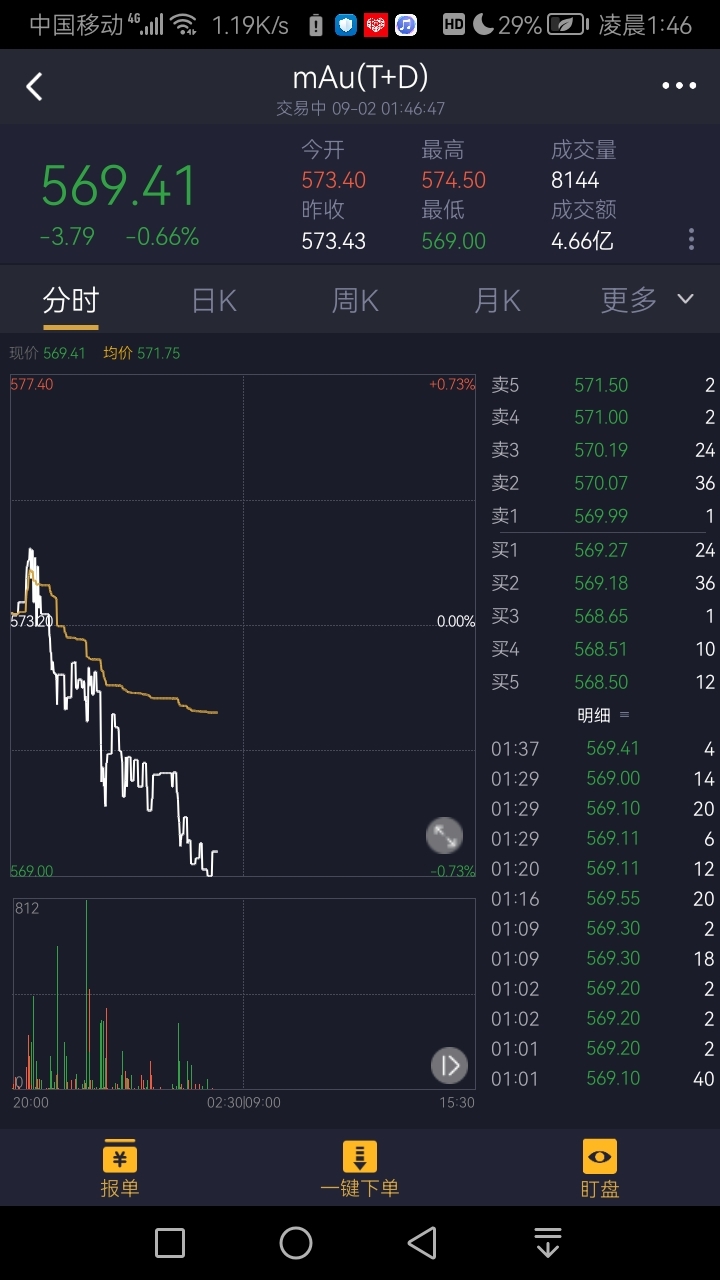Enable the 月K monthly chart view
Viewport: 720px width, 1280px height.
[497, 299]
